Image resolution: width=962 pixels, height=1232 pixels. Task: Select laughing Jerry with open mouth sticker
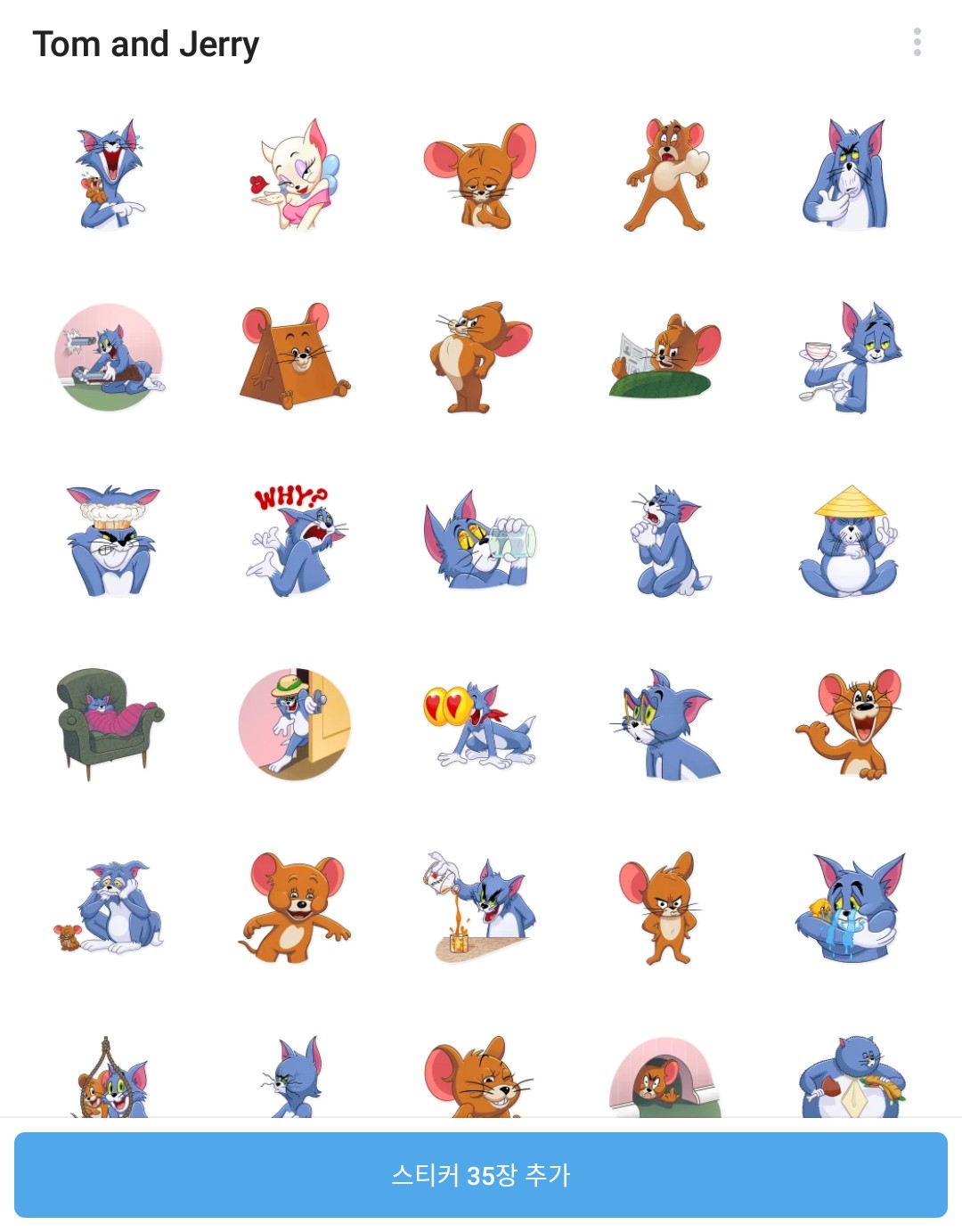[x=850, y=724]
